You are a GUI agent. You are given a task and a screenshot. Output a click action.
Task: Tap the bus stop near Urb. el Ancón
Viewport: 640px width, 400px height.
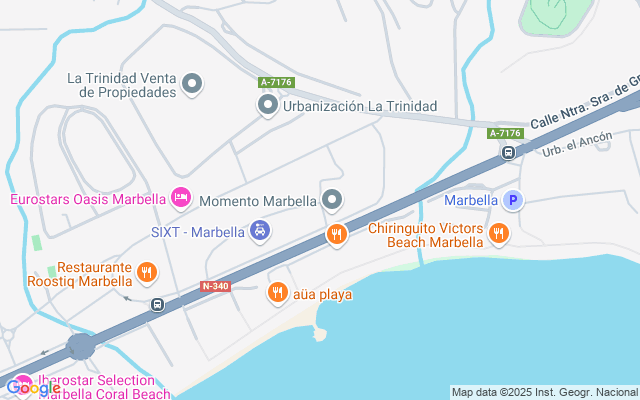pyautogui.click(x=508, y=153)
